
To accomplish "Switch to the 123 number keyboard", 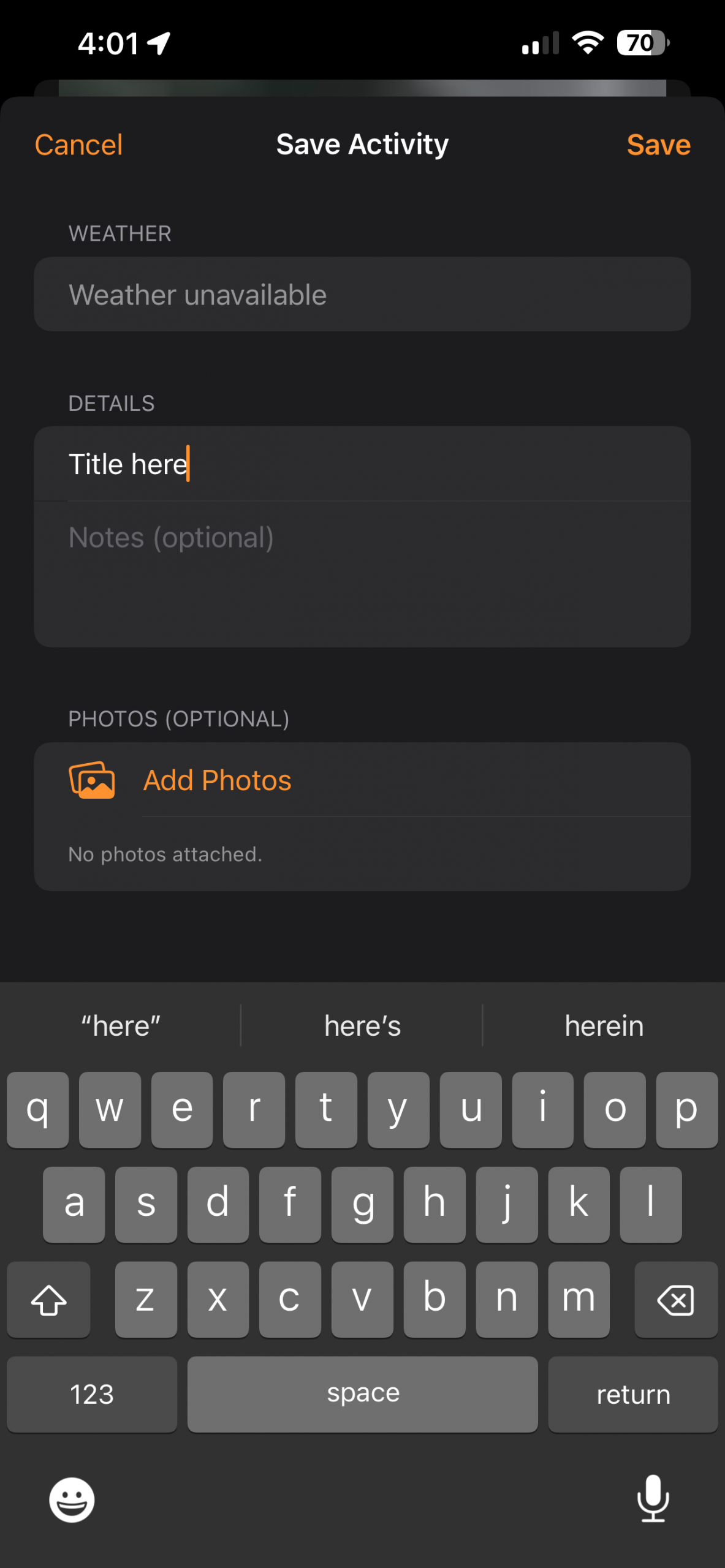I will (x=92, y=1395).
